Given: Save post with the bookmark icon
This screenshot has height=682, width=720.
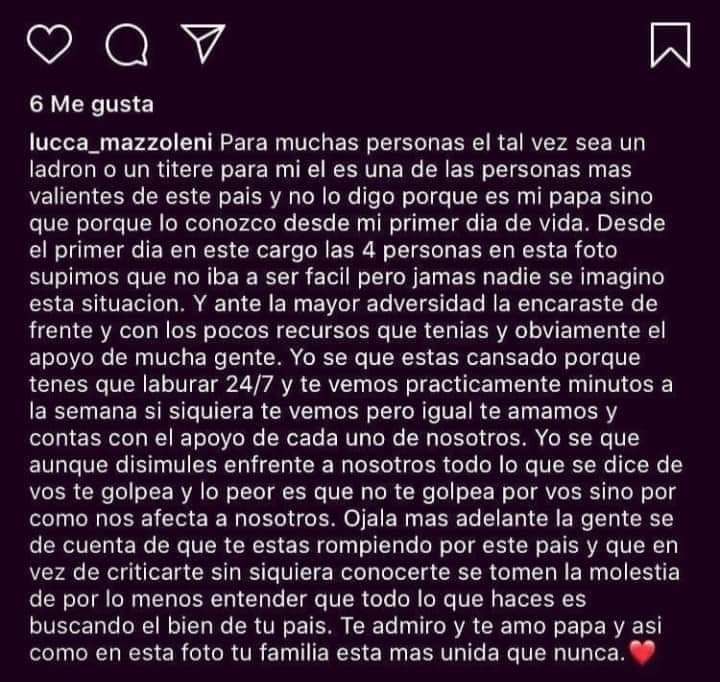Looking at the screenshot, I should click(669, 45).
